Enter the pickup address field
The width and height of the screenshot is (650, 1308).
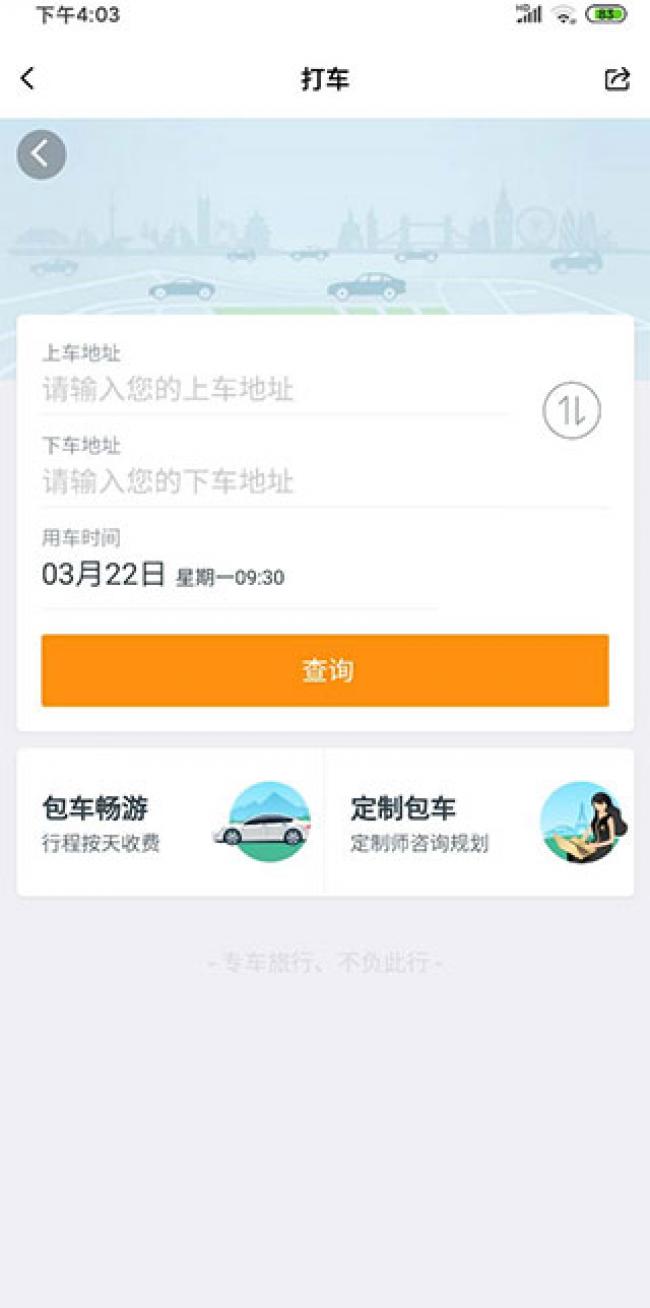[x=270, y=389]
